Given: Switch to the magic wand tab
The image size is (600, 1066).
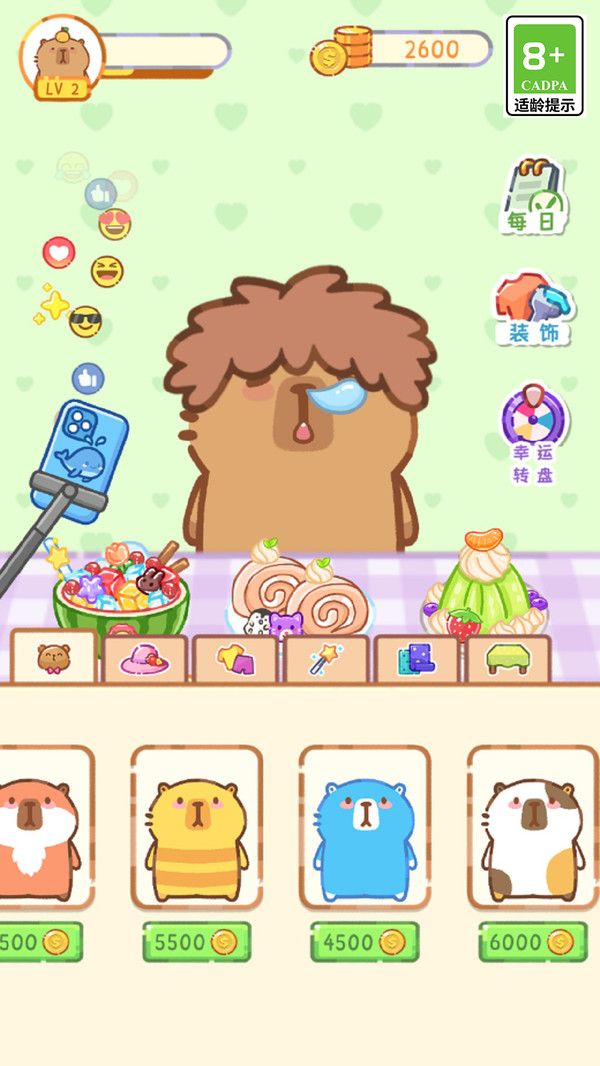Looking at the screenshot, I should click(x=325, y=660).
